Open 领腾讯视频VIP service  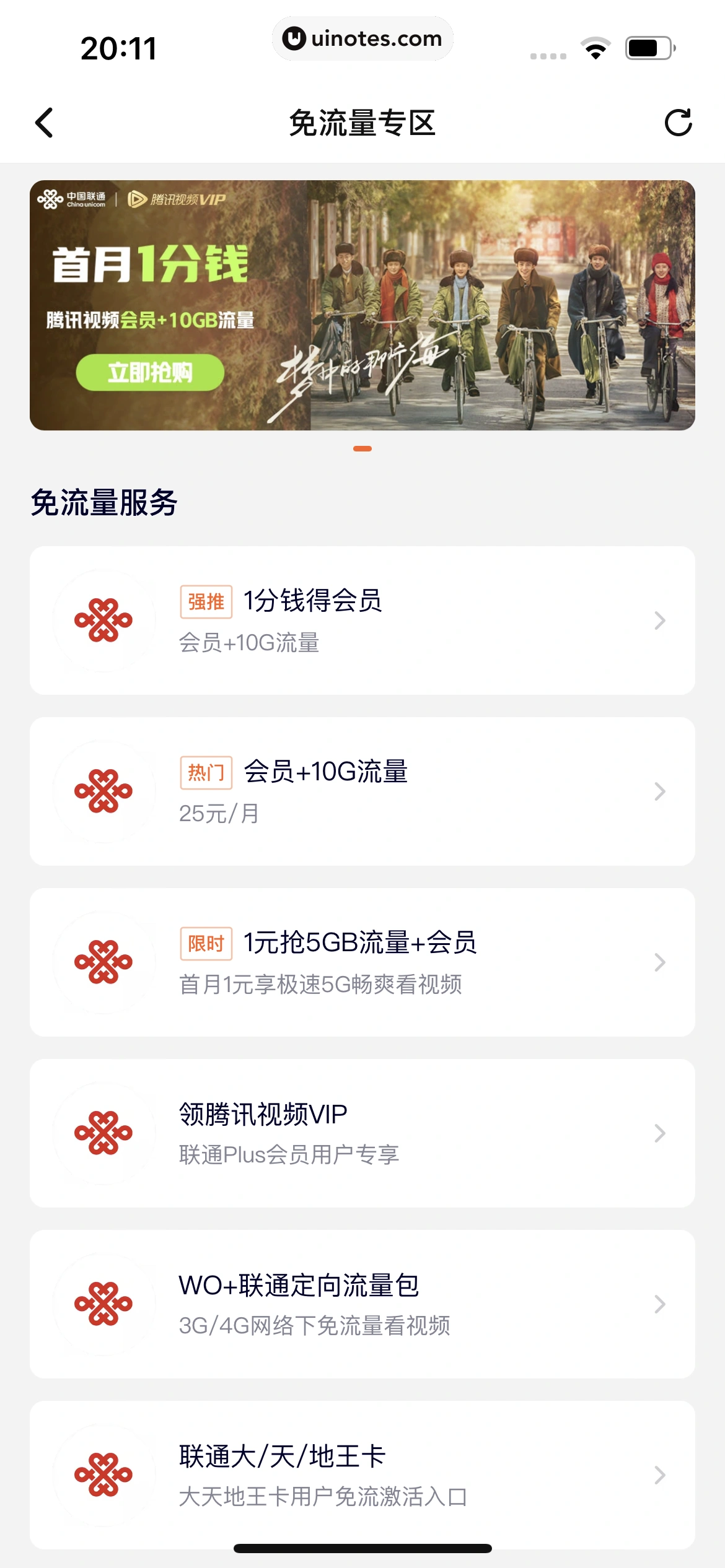tap(362, 1133)
